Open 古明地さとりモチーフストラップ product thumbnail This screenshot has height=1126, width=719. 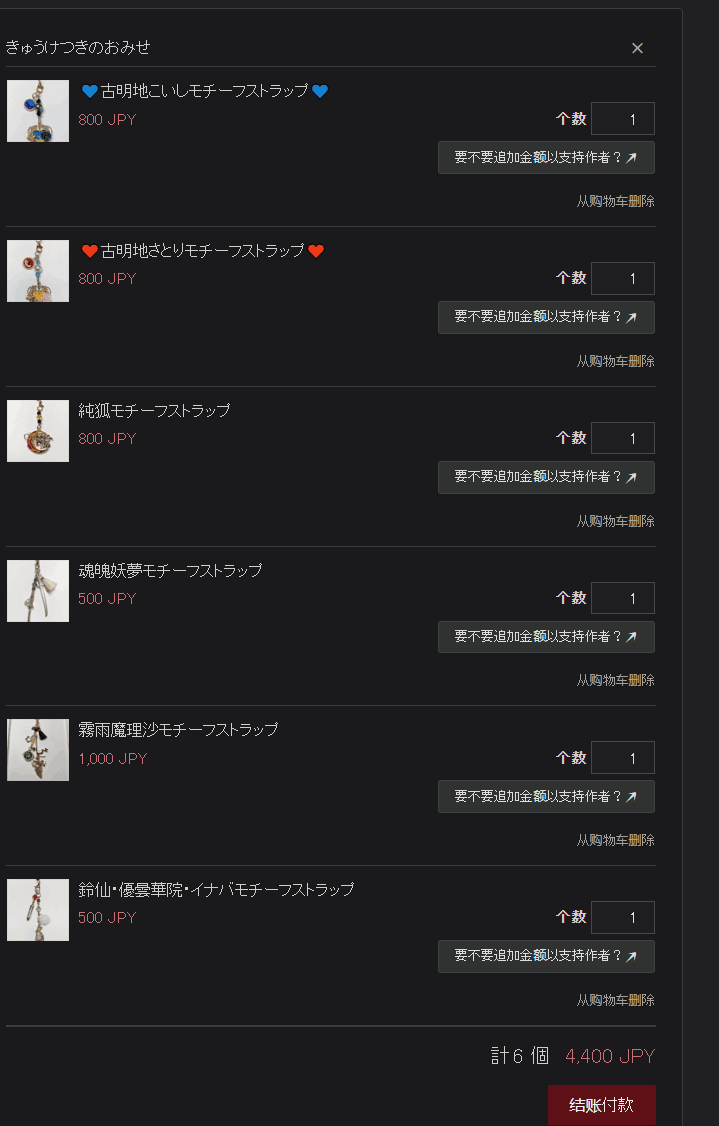(x=38, y=271)
